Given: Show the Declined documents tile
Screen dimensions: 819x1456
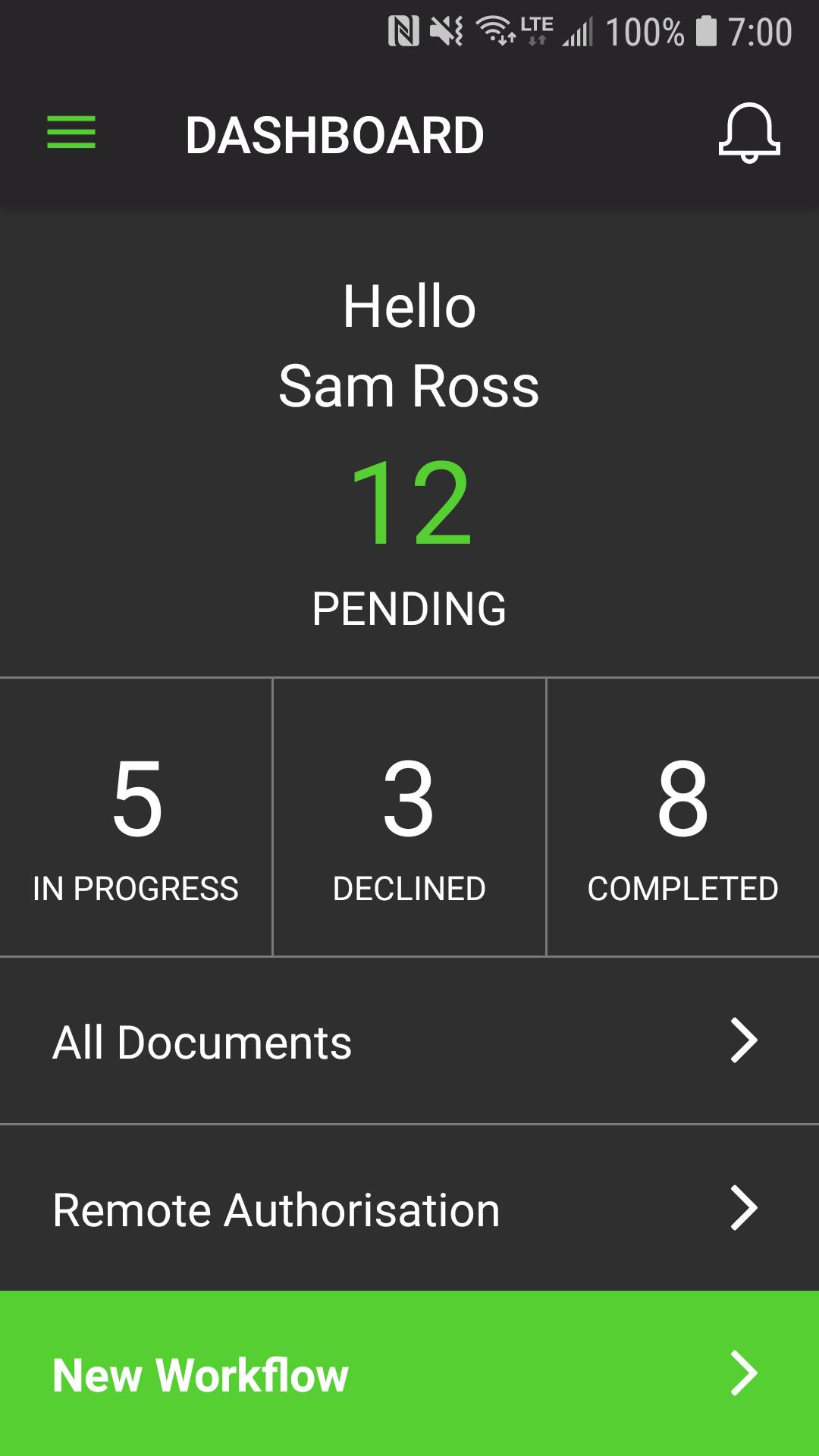Looking at the screenshot, I should [409, 817].
